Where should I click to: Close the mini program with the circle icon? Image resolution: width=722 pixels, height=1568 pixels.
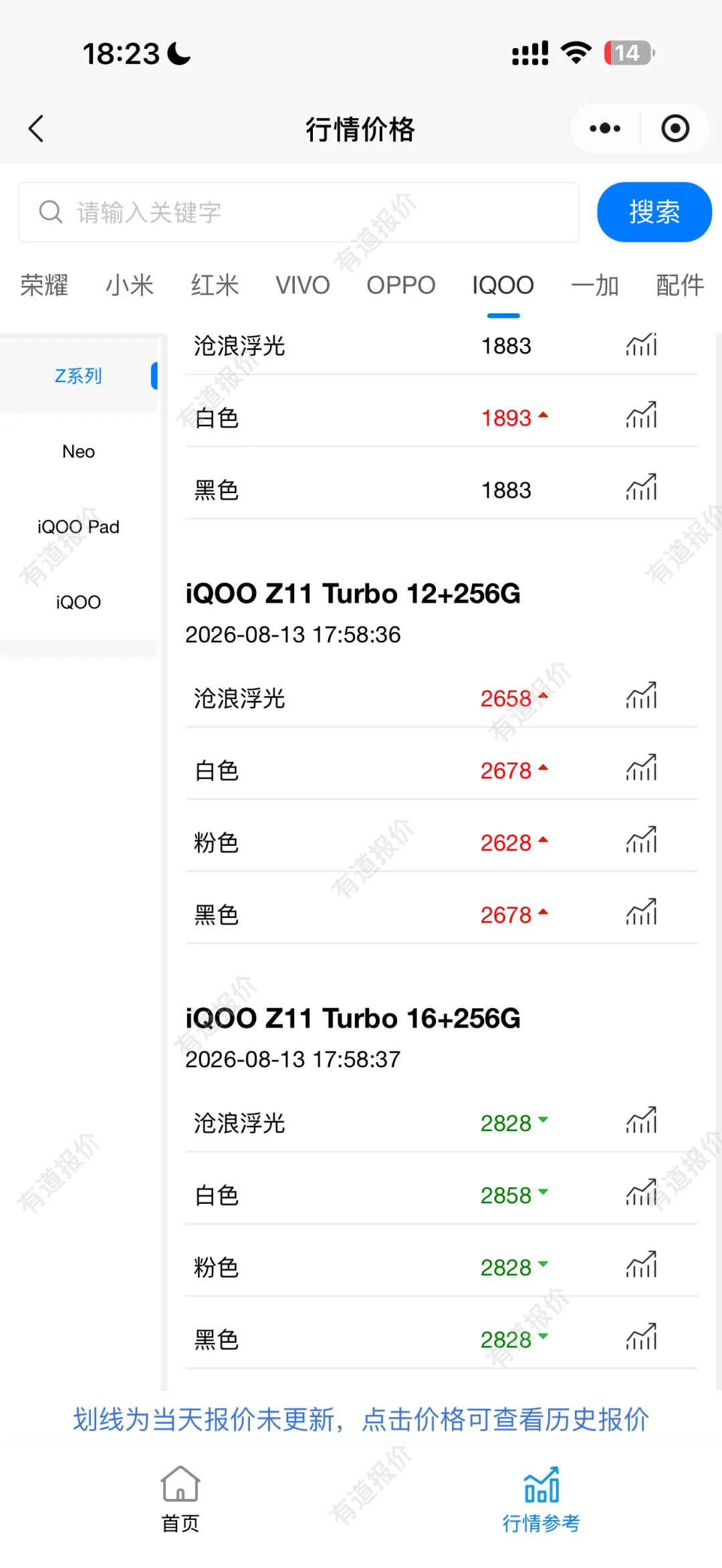tap(675, 128)
